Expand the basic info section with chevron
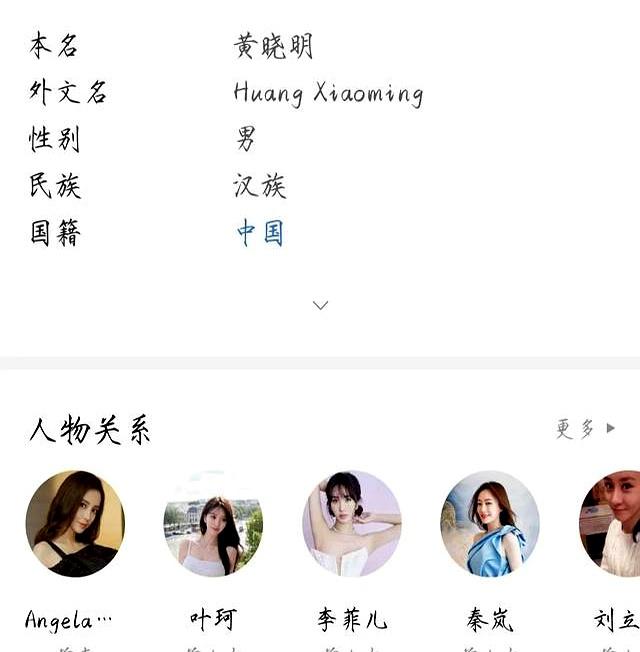640x652 pixels. (x=320, y=305)
